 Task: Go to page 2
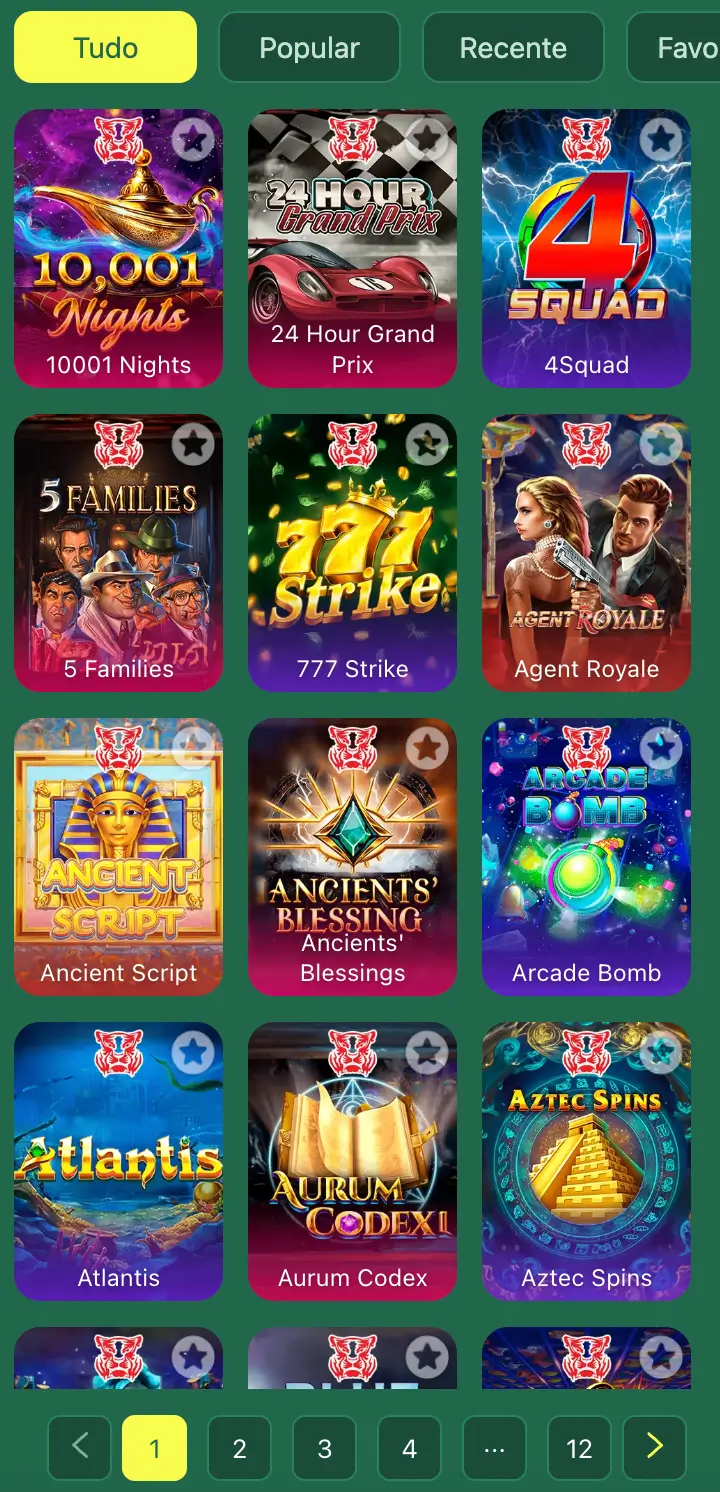[239, 1448]
